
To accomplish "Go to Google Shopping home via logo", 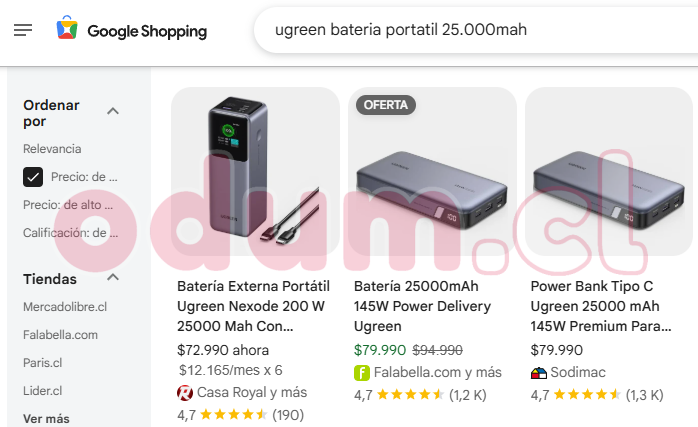I will point(131,30).
